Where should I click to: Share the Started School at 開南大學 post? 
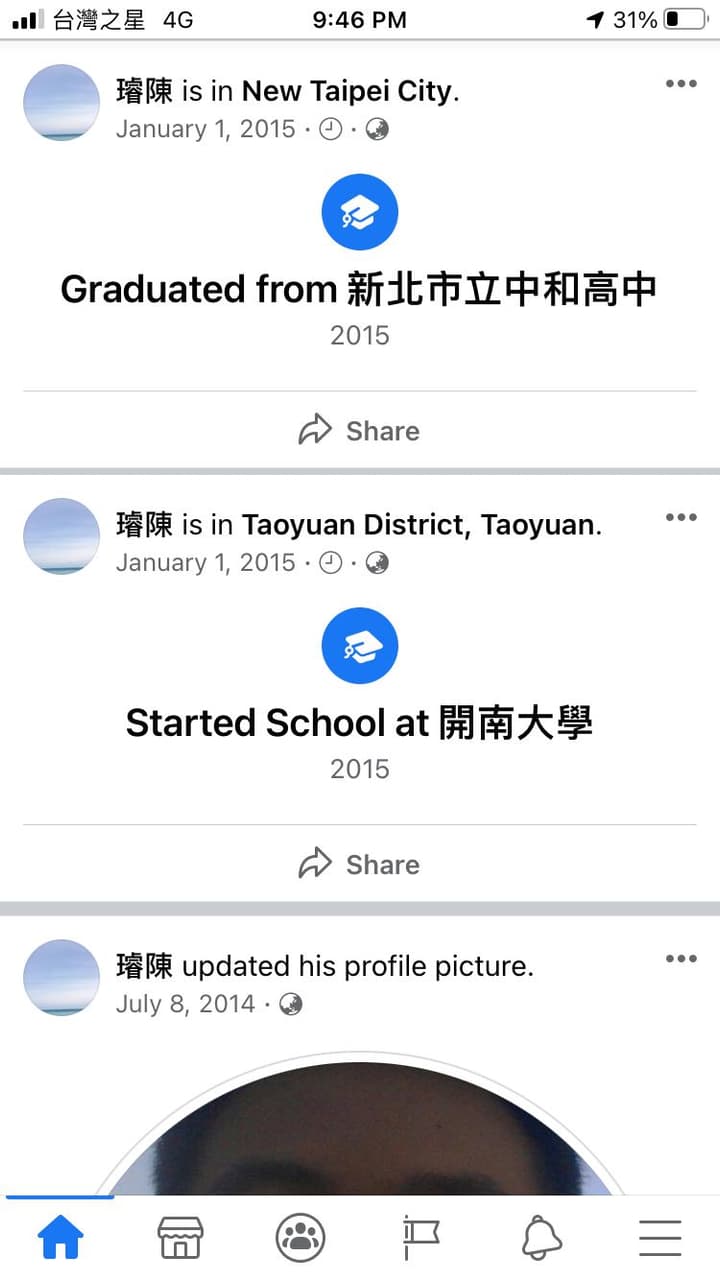[x=359, y=864]
